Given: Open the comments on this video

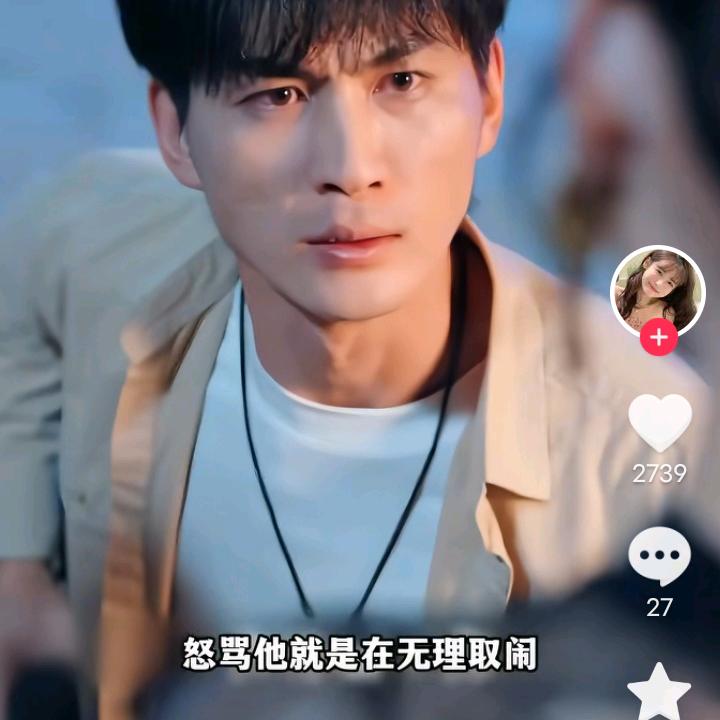Looking at the screenshot, I should pos(659,556).
